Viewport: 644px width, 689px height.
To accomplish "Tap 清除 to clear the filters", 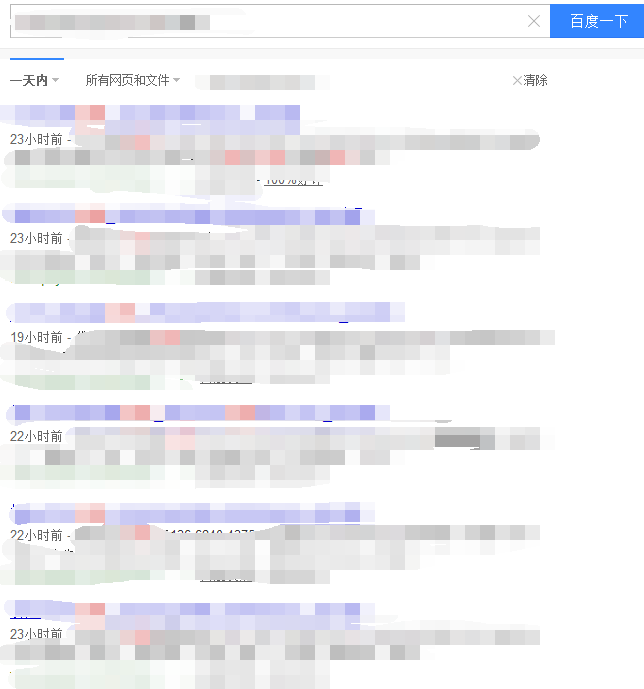I will click(x=530, y=80).
